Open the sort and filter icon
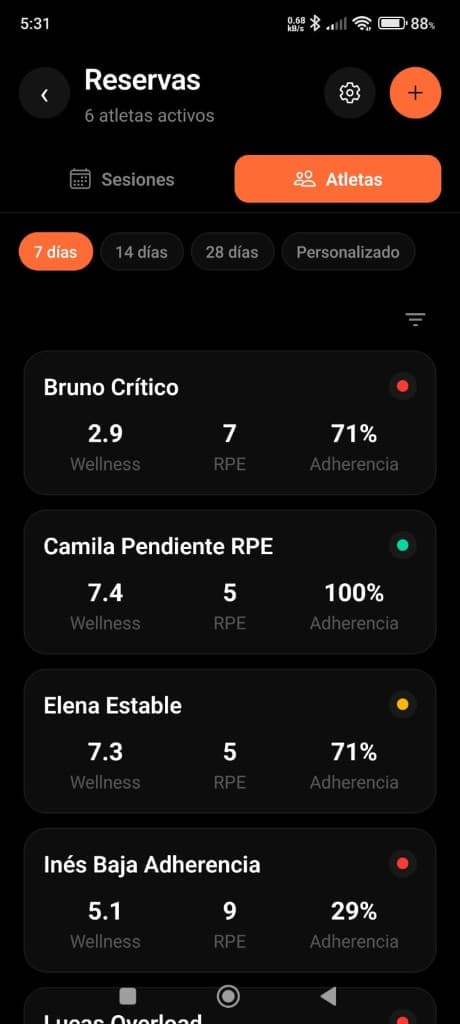The height and width of the screenshot is (1024, 460). point(415,319)
